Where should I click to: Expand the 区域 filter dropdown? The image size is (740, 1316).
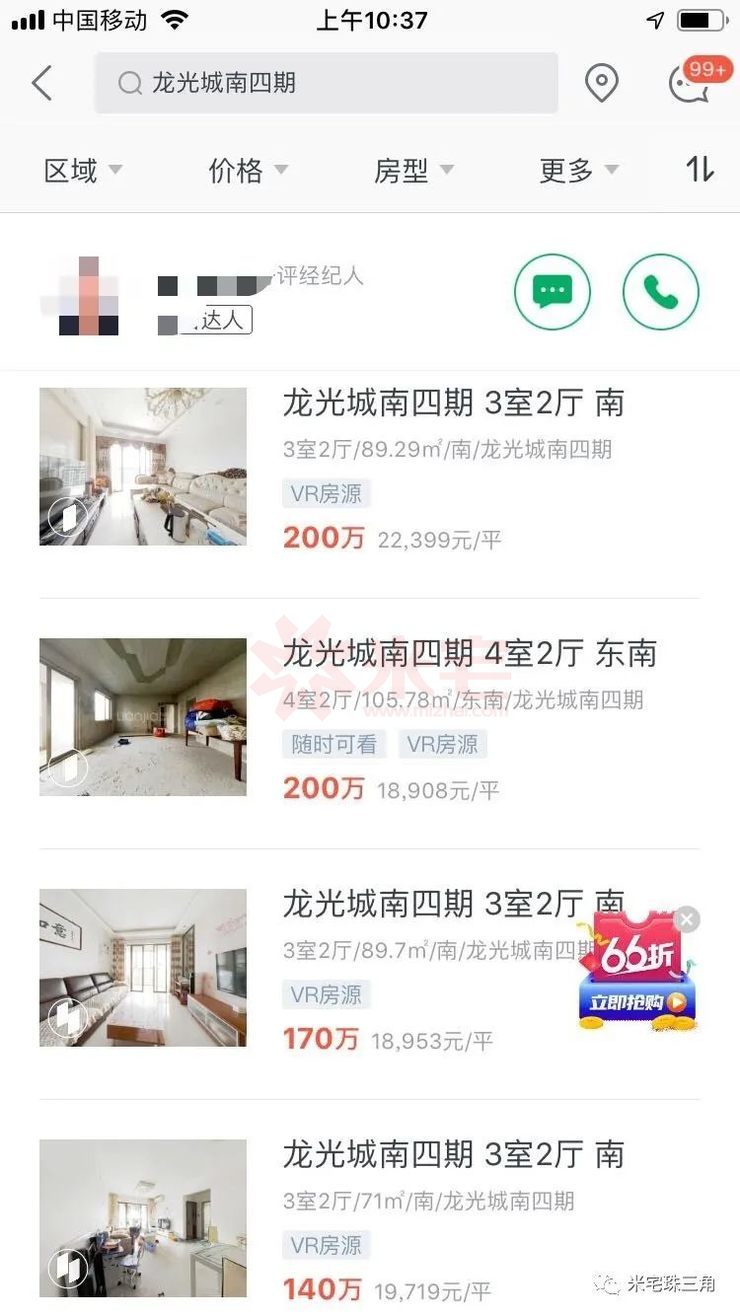(83, 171)
